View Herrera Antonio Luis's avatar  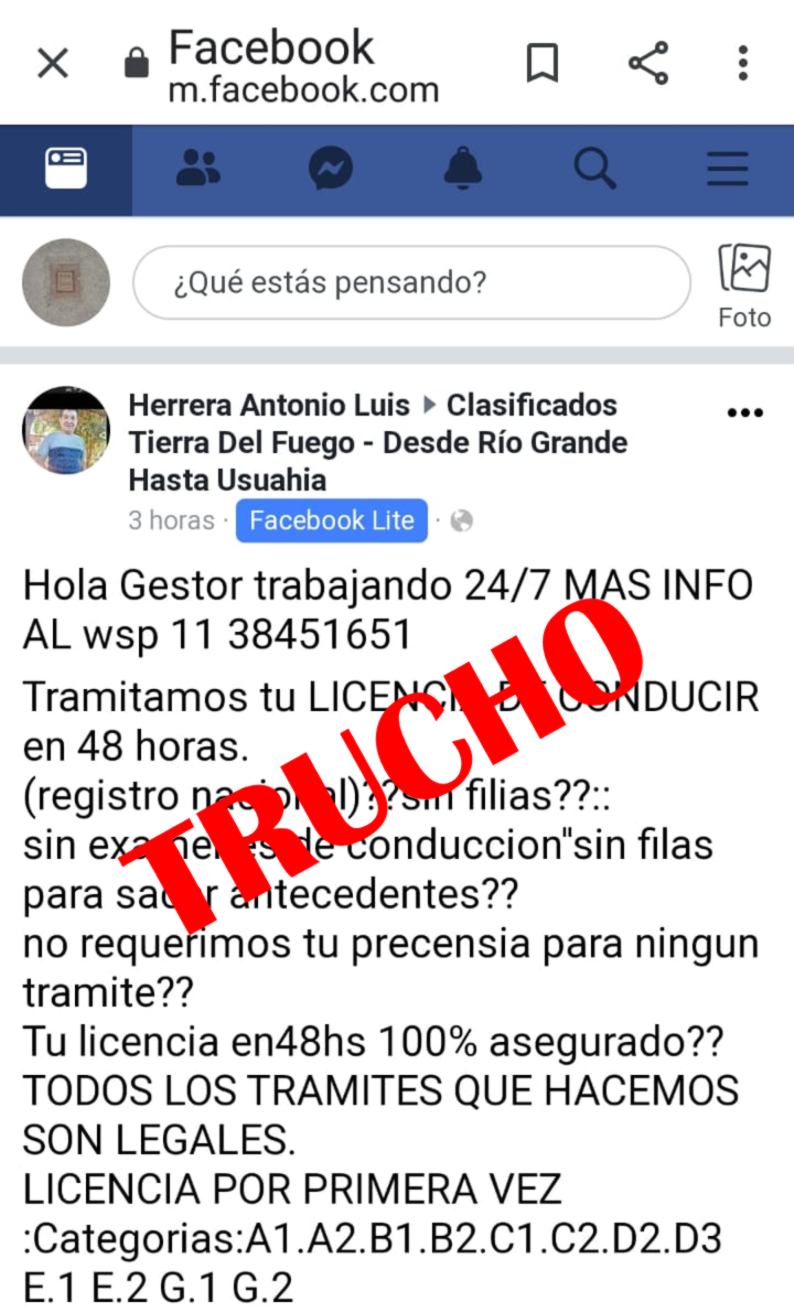pyautogui.click(x=66, y=431)
